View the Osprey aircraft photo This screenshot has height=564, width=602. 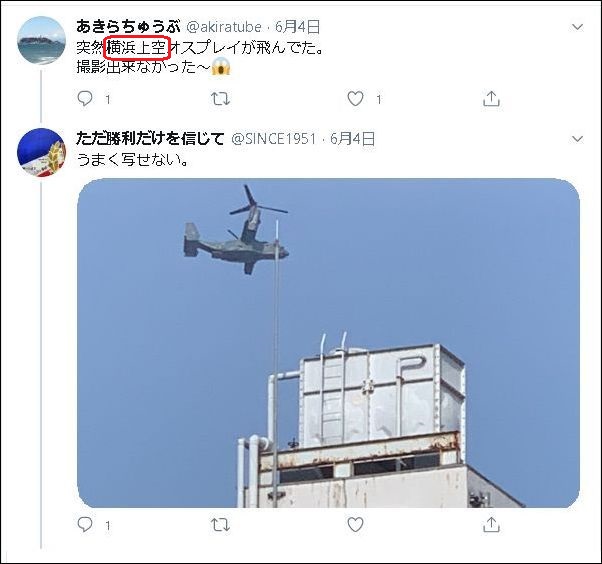coord(328,342)
